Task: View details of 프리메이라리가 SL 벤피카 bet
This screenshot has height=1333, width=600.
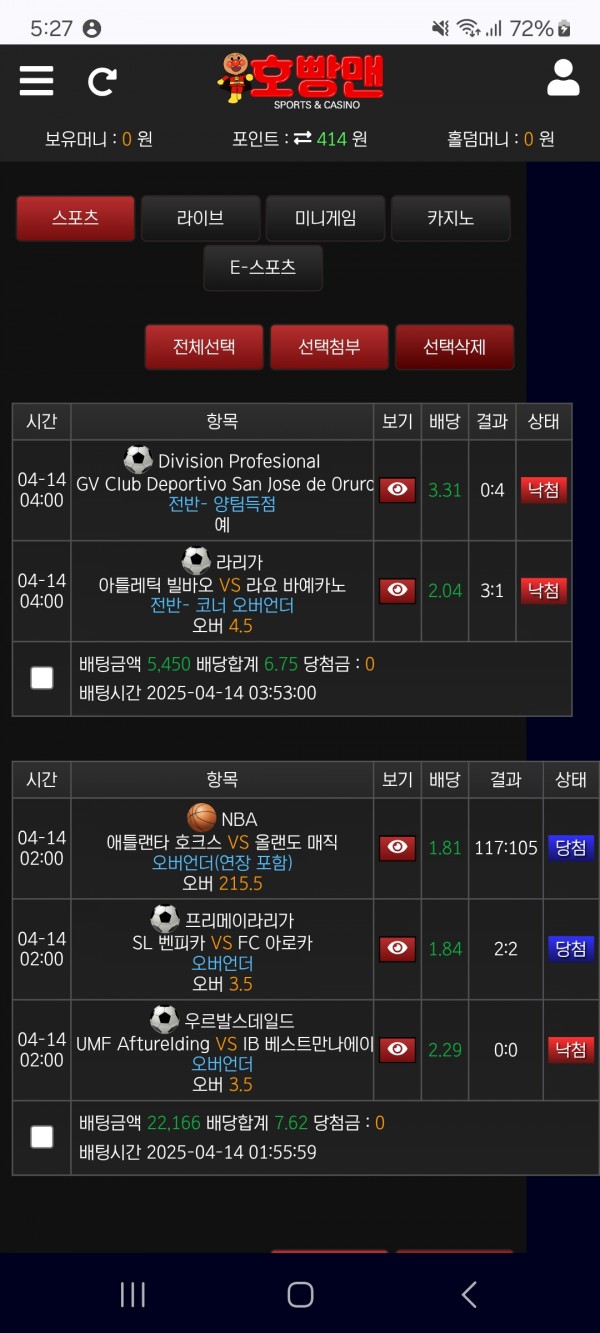Action: [x=397, y=948]
